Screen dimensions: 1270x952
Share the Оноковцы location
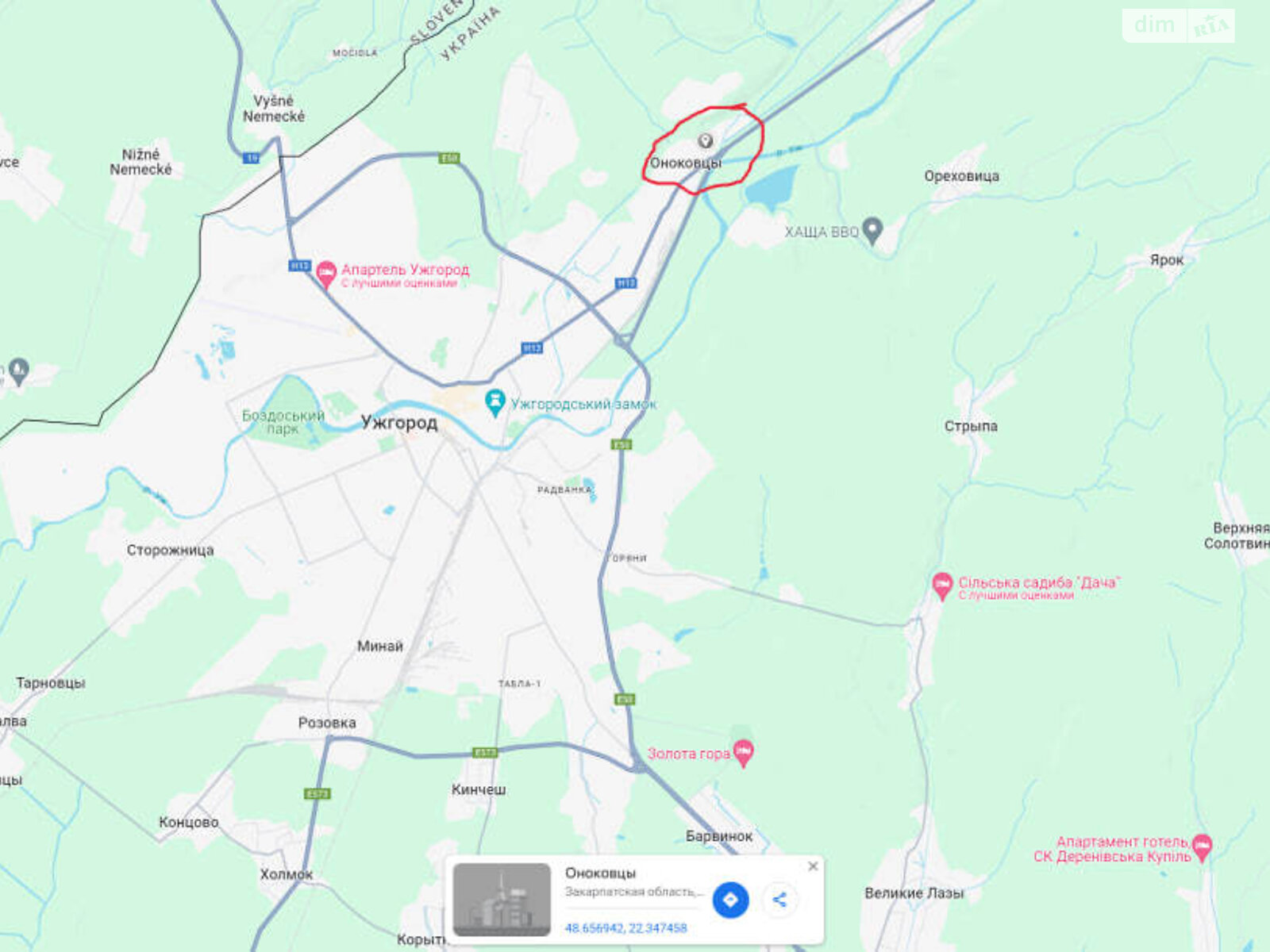pyautogui.click(x=779, y=900)
